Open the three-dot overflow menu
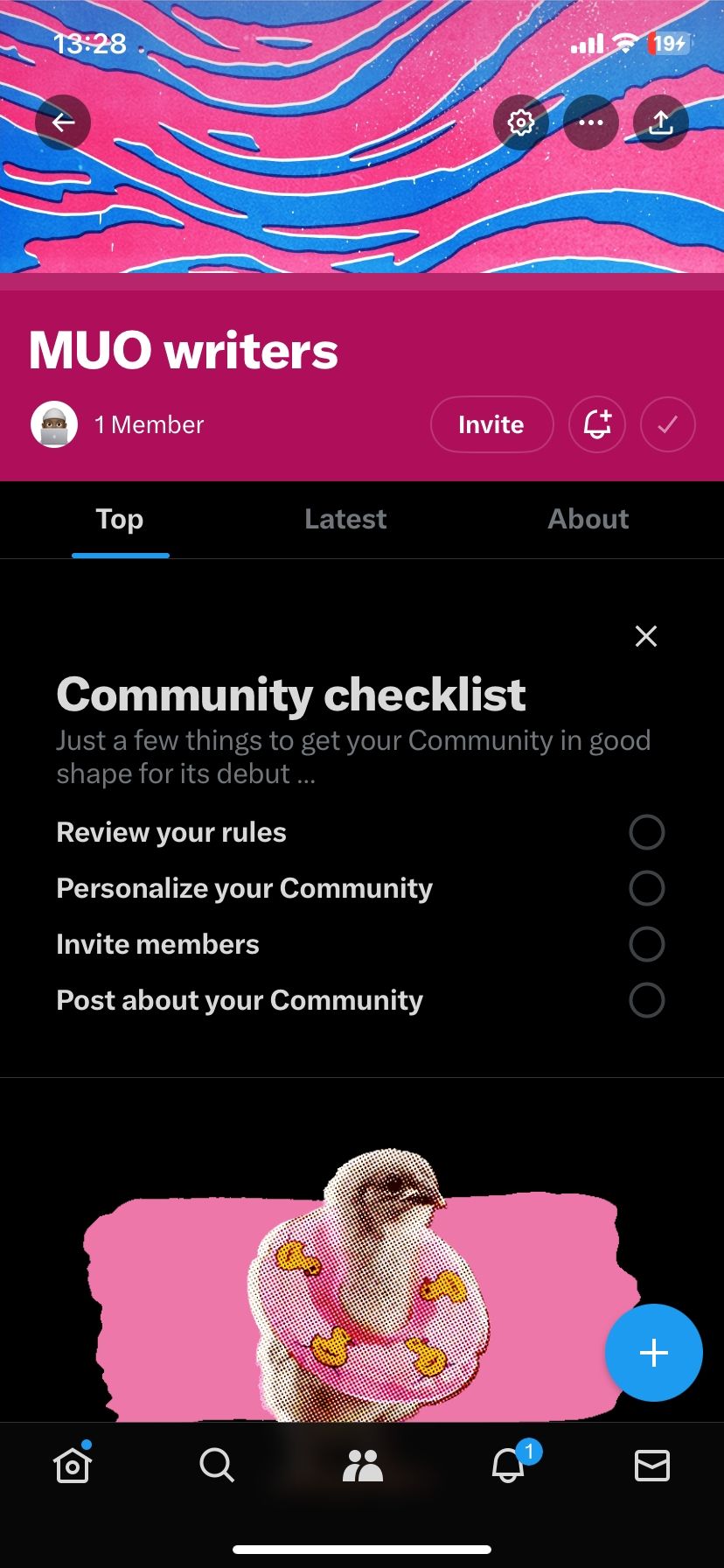The image size is (724, 1568). tap(591, 122)
